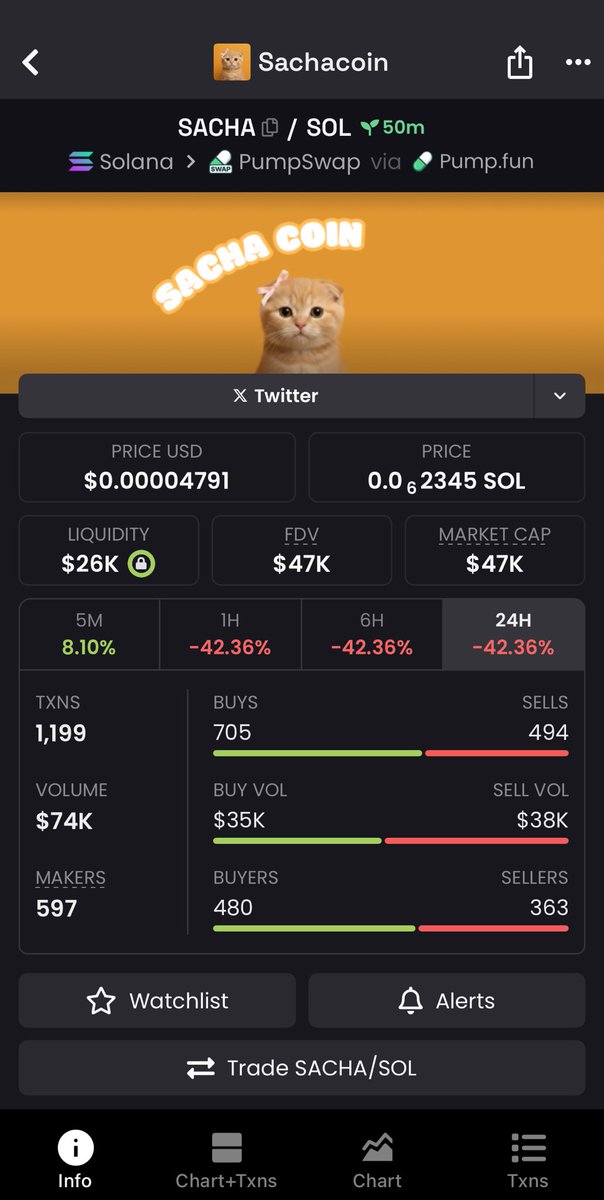Copy the SACHA token address
This screenshot has height=1200, width=604.
(x=269, y=128)
